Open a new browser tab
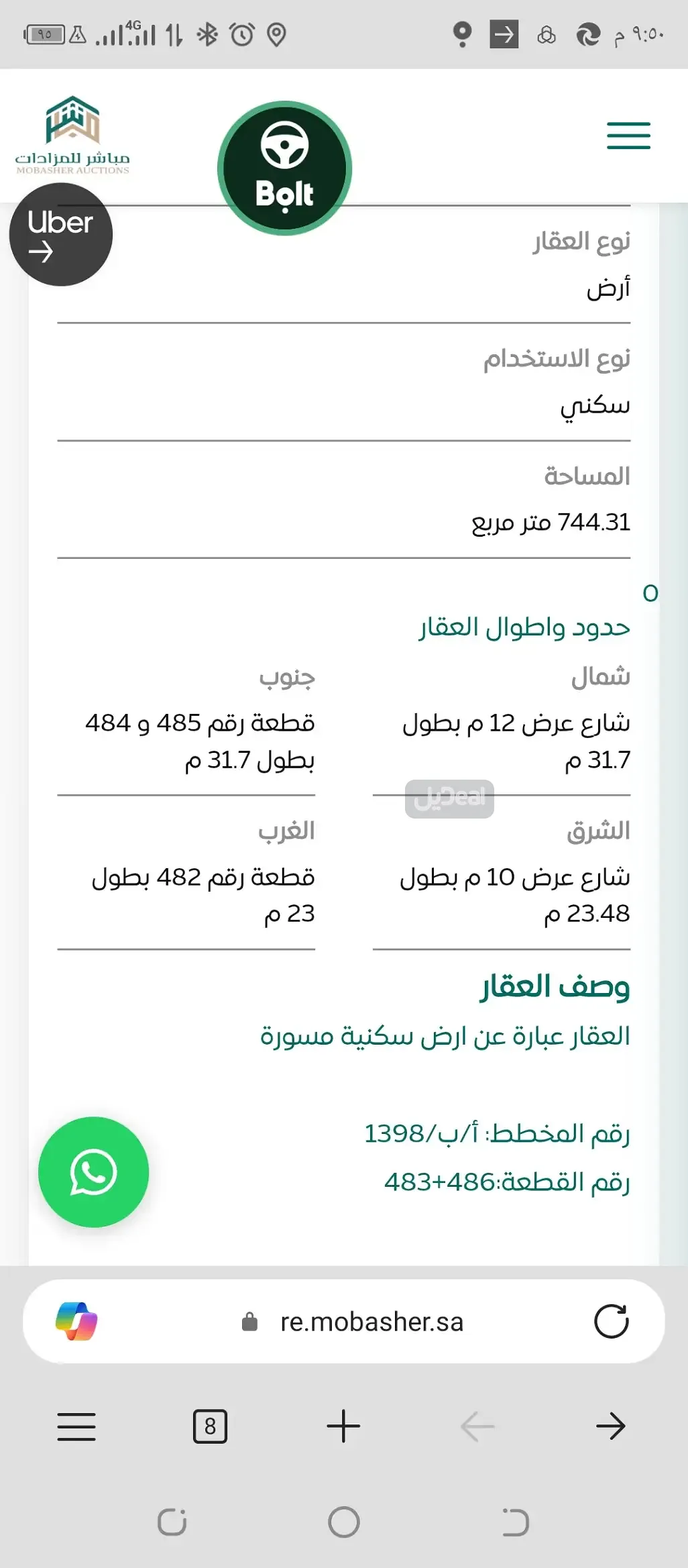This screenshot has width=688, height=1568. coord(343,1426)
